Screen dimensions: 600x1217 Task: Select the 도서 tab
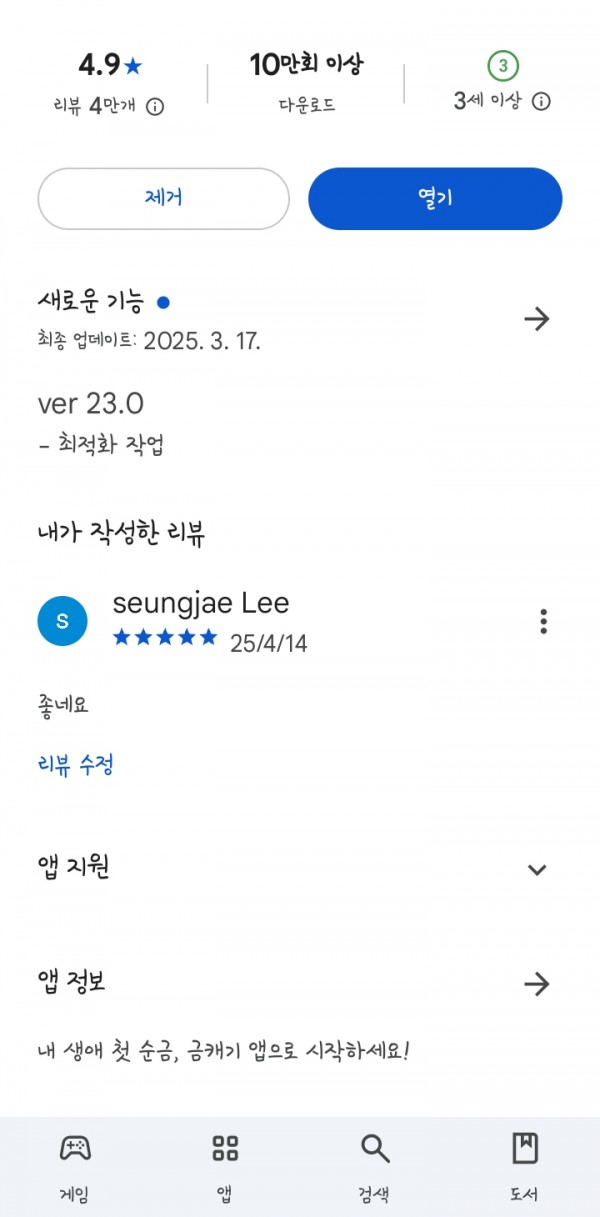coord(525,1167)
